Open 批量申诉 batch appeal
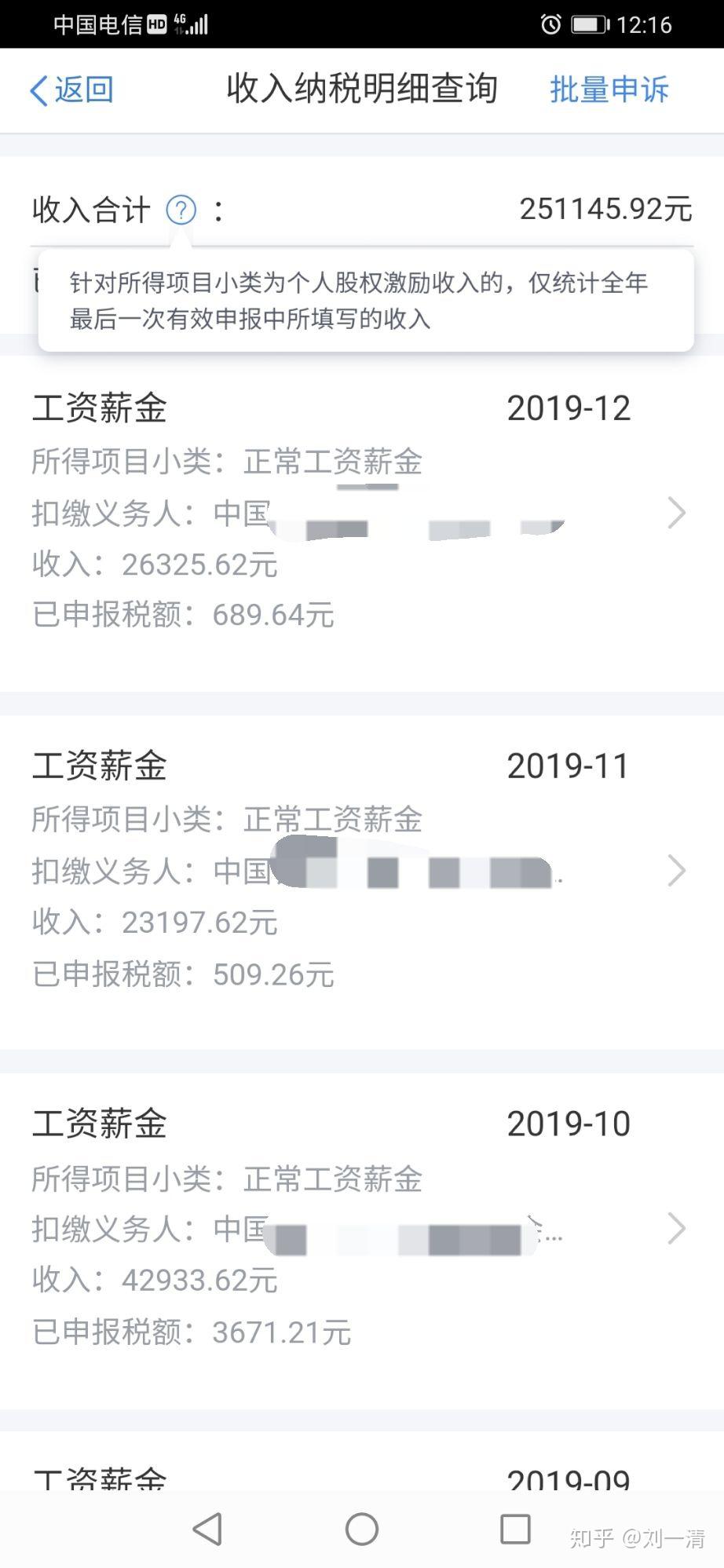The width and height of the screenshot is (724, 1568). (609, 90)
